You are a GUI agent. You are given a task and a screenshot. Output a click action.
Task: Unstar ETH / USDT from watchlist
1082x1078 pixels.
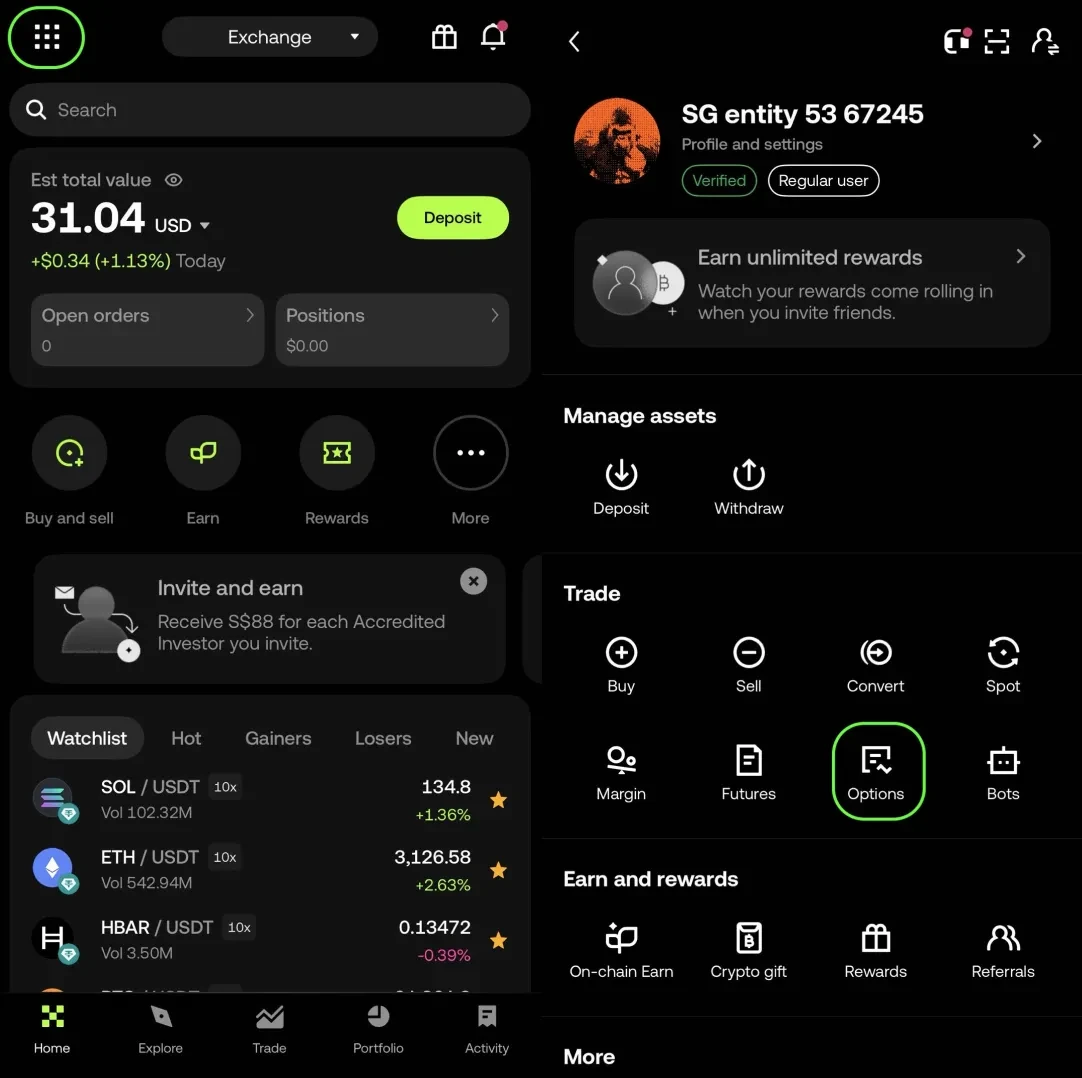click(498, 870)
